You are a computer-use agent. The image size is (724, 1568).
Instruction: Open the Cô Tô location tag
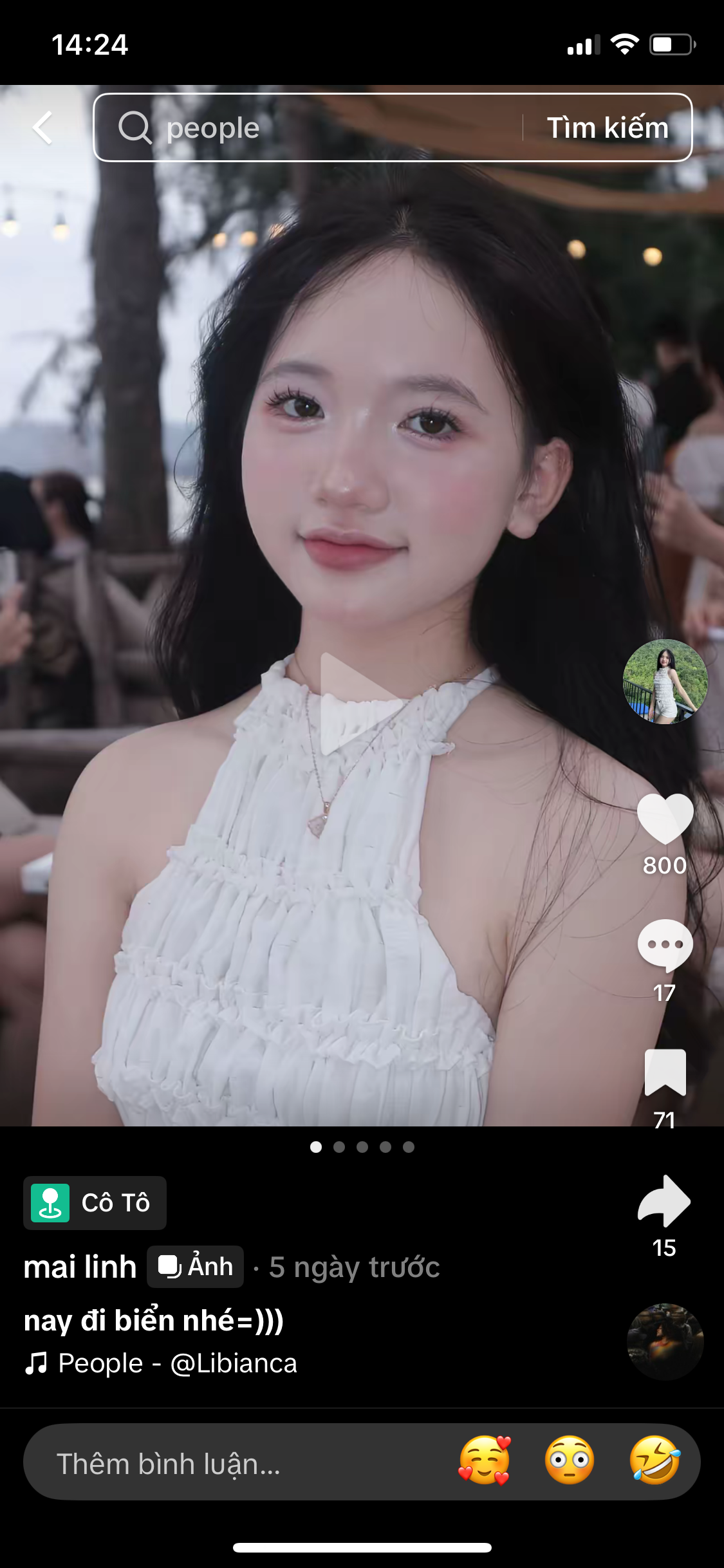[x=95, y=1202]
